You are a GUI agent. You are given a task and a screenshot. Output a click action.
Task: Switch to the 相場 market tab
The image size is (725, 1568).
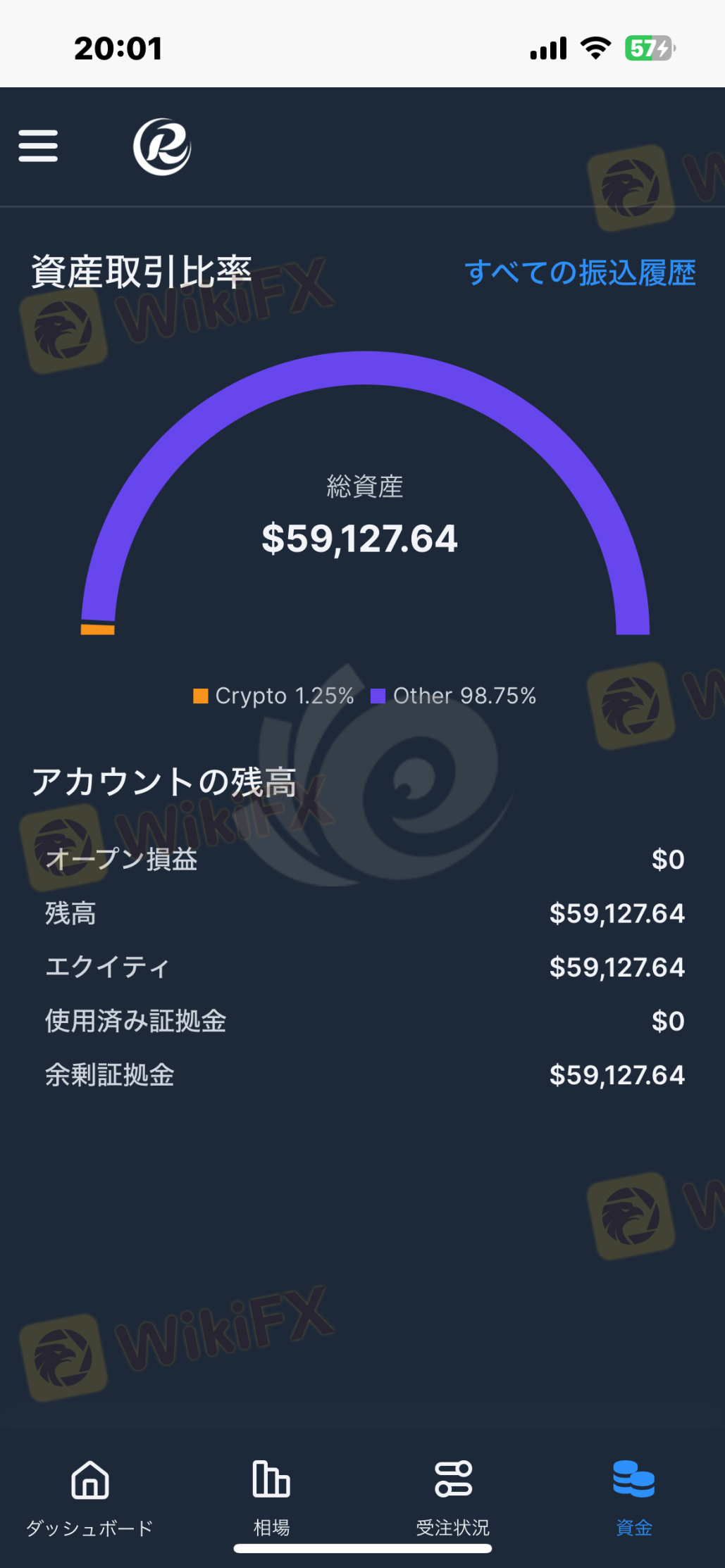(x=271, y=1497)
